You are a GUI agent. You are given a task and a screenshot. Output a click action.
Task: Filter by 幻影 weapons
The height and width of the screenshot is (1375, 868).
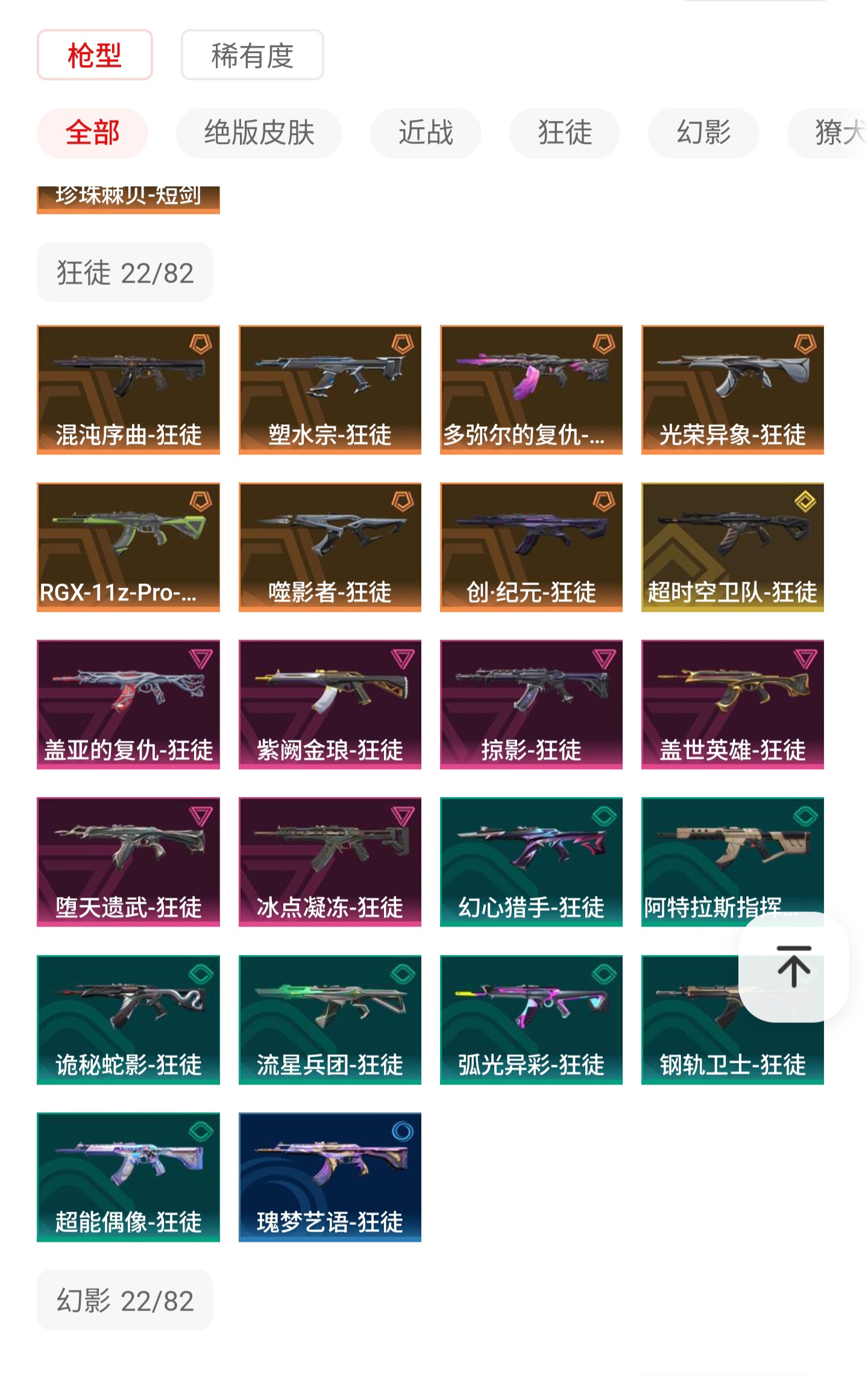[x=703, y=133]
